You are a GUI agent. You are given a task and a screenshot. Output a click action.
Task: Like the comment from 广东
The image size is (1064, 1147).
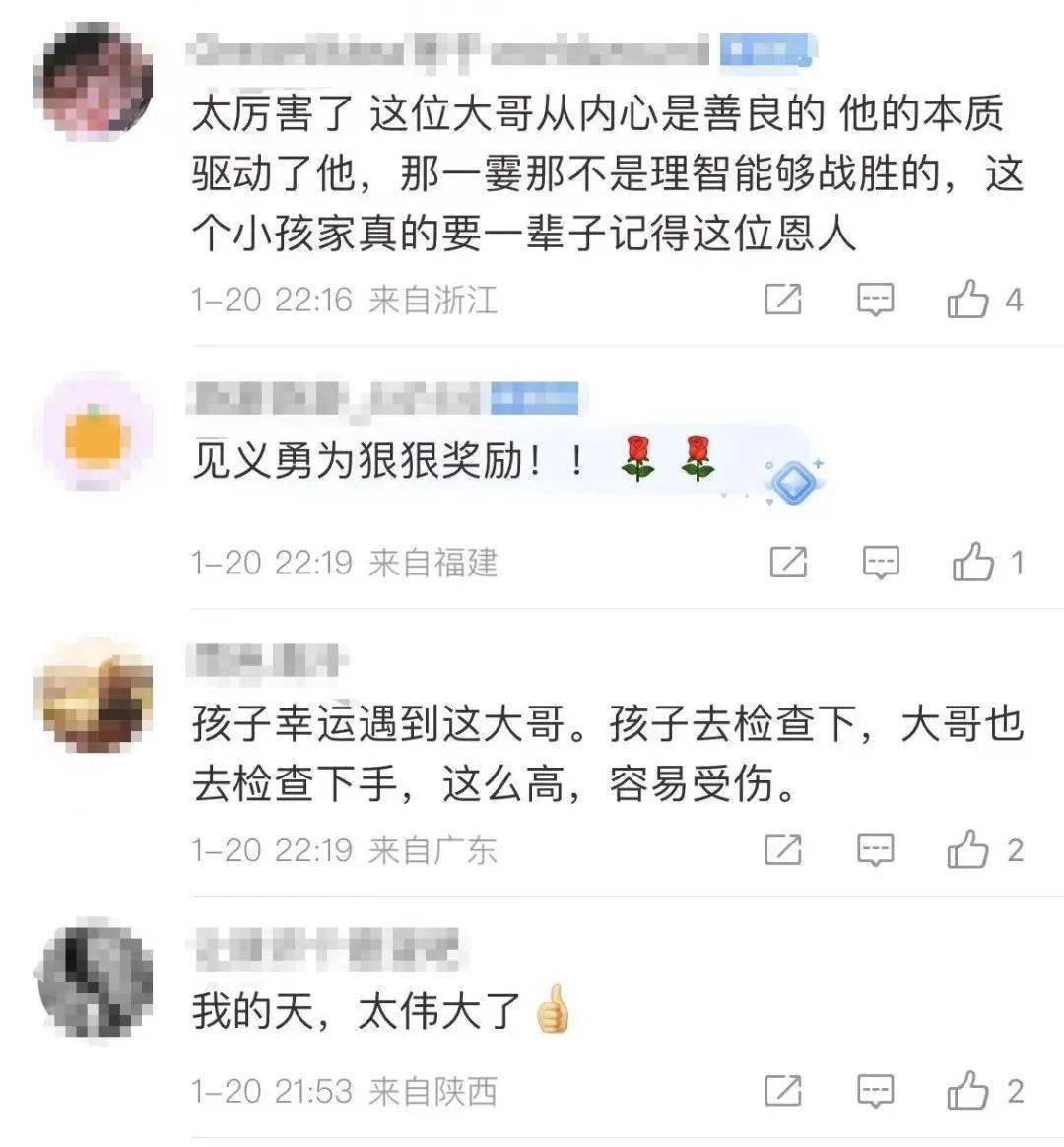tap(968, 849)
